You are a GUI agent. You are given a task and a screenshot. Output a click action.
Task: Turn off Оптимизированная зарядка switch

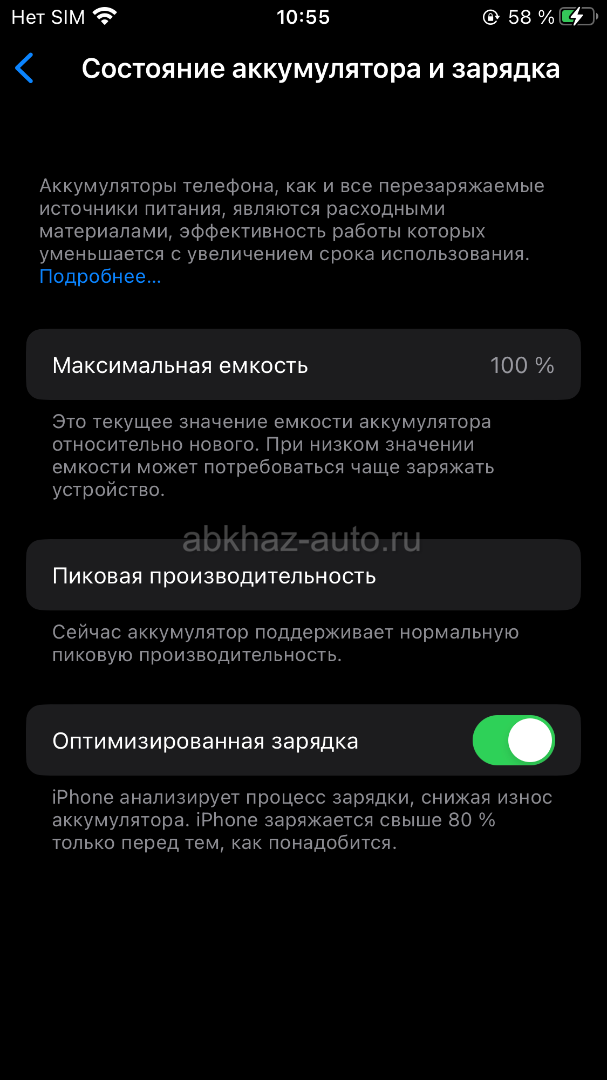[x=513, y=740]
